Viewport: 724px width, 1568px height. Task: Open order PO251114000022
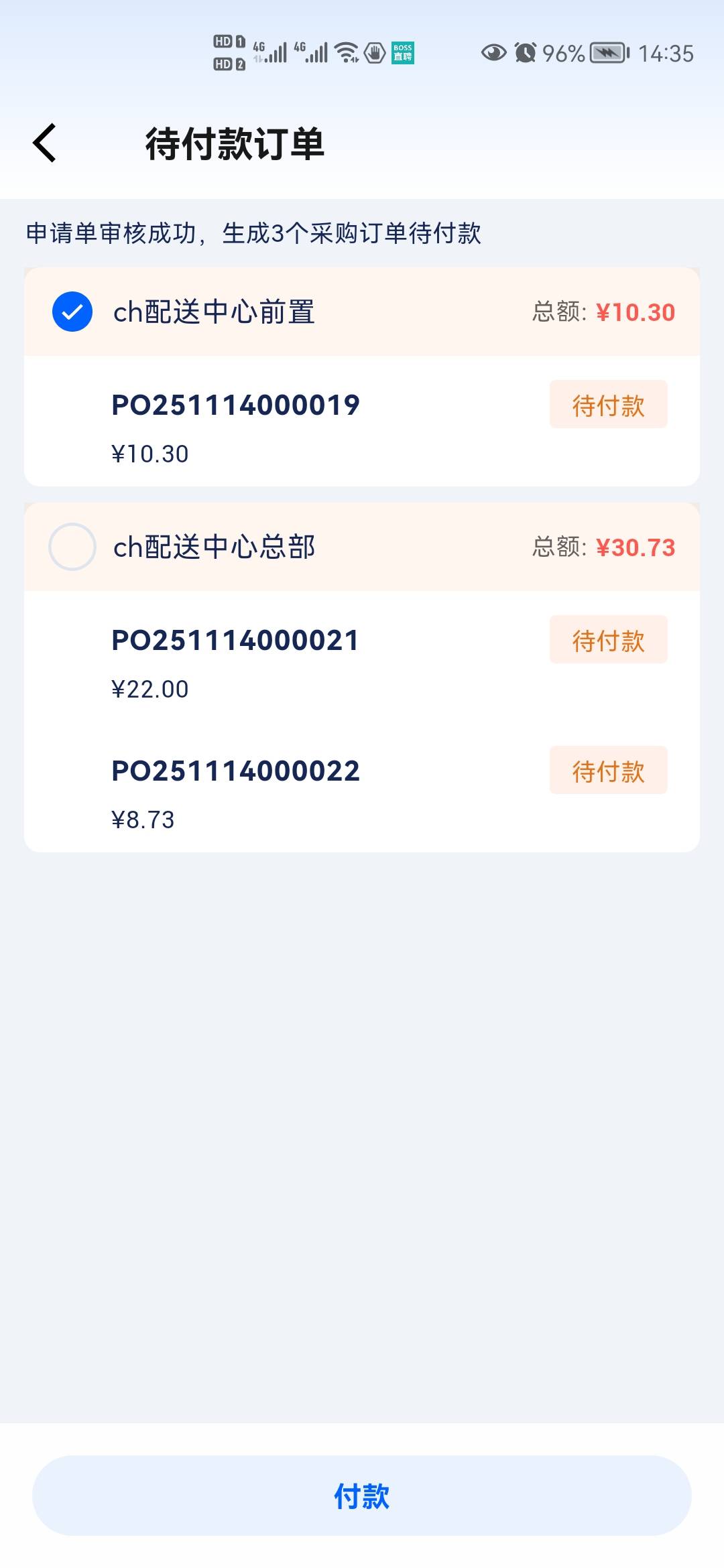pos(235,771)
